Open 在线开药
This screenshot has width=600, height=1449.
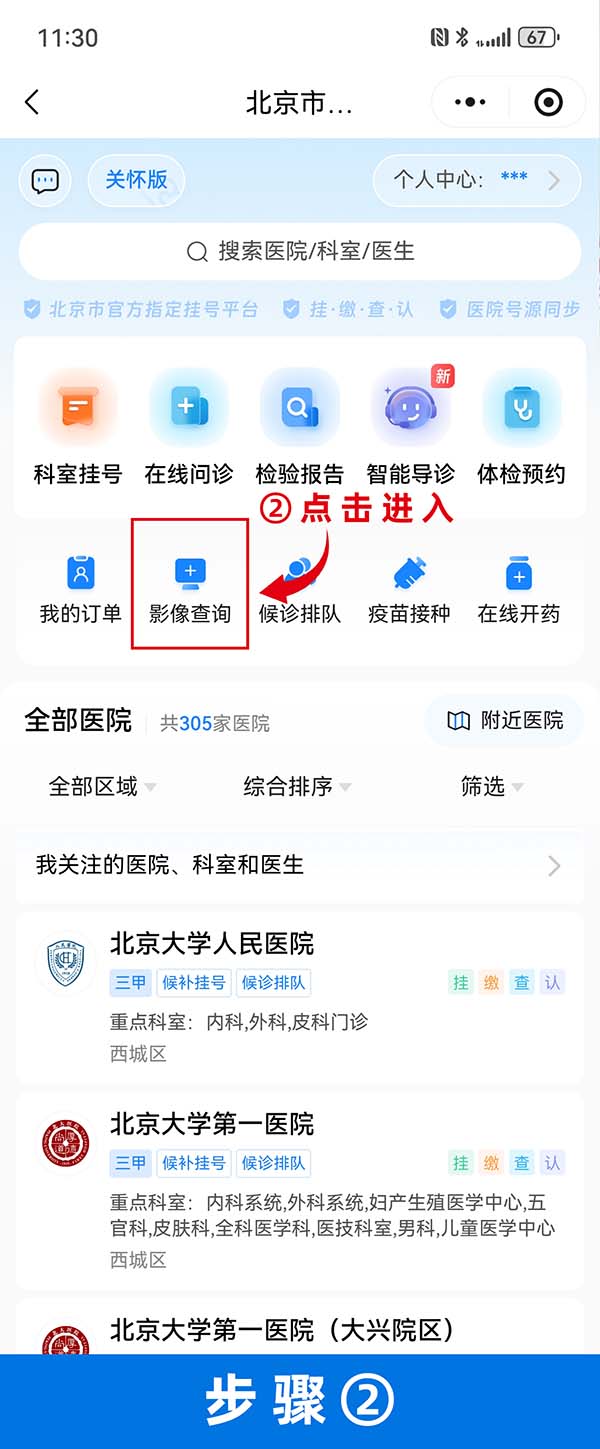coord(519,590)
